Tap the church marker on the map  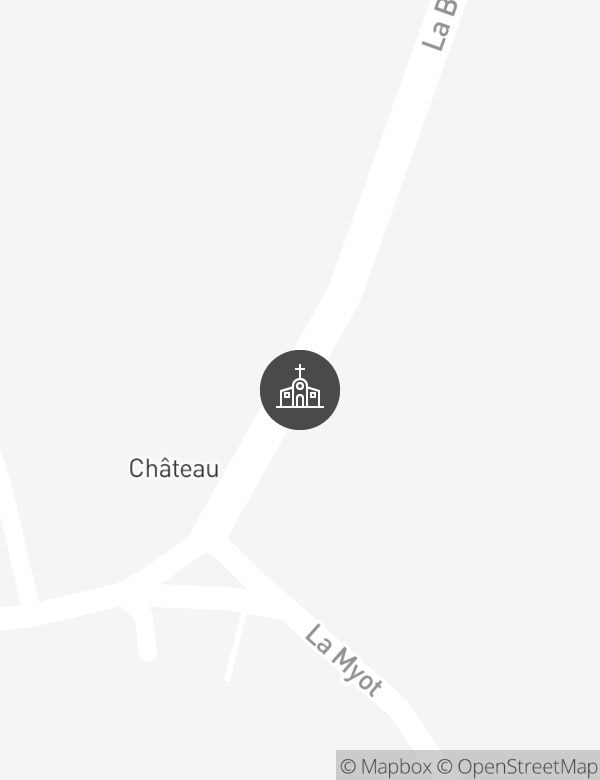click(x=300, y=390)
